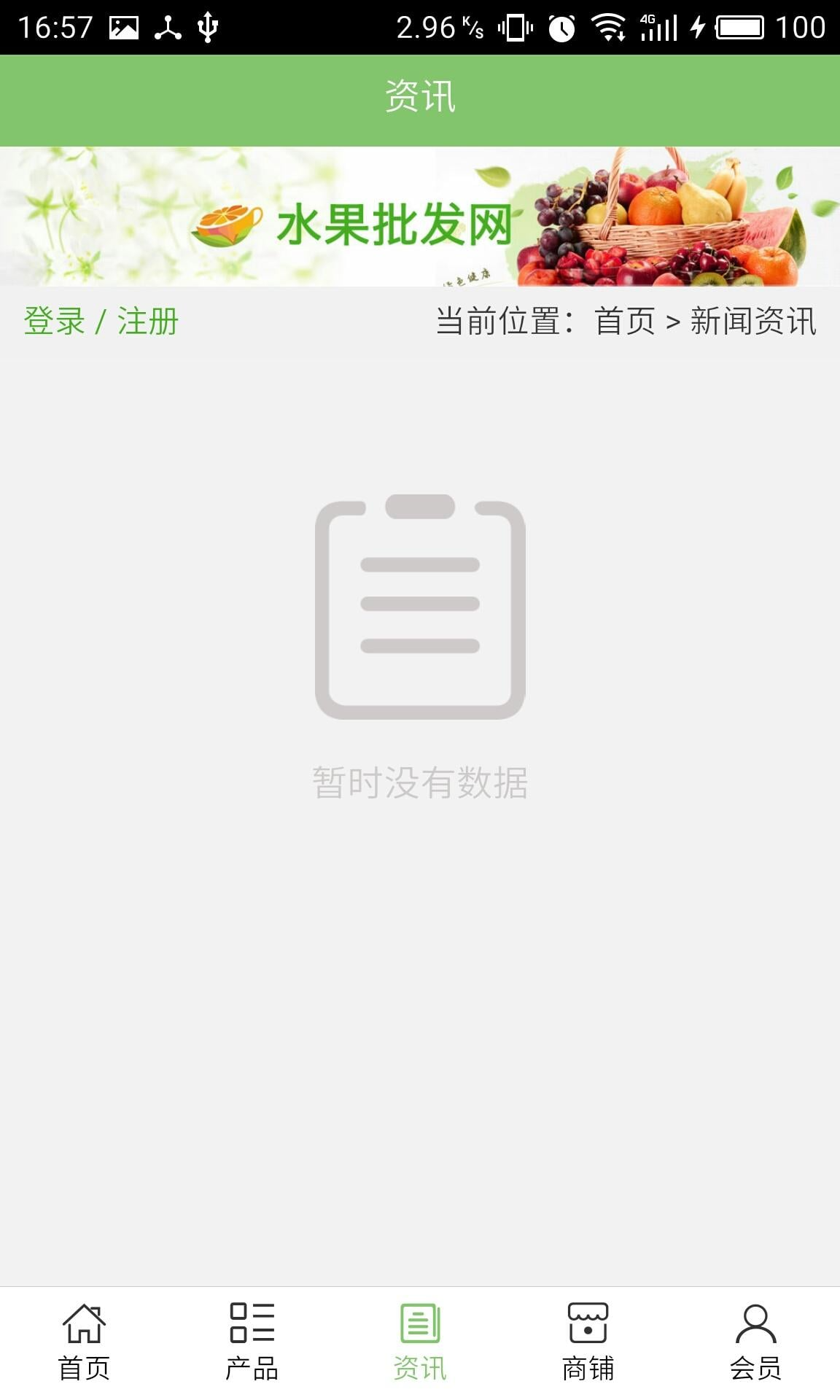Image resolution: width=840 pixels, height=1400 pixels.
Task: Switch to the 产品 products tab
Action: coord(252,1342)
